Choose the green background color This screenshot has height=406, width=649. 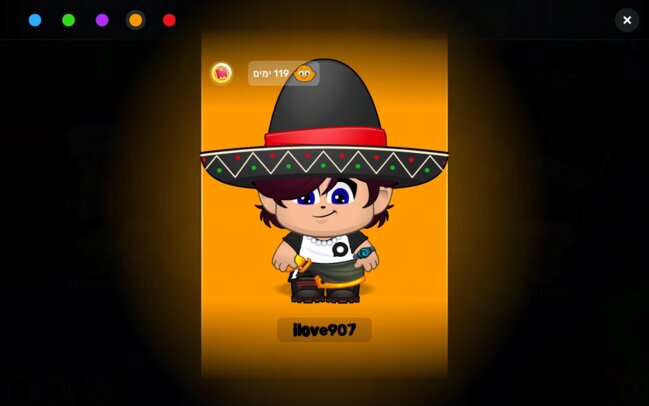pyautogui.click(x=68, y=20)
